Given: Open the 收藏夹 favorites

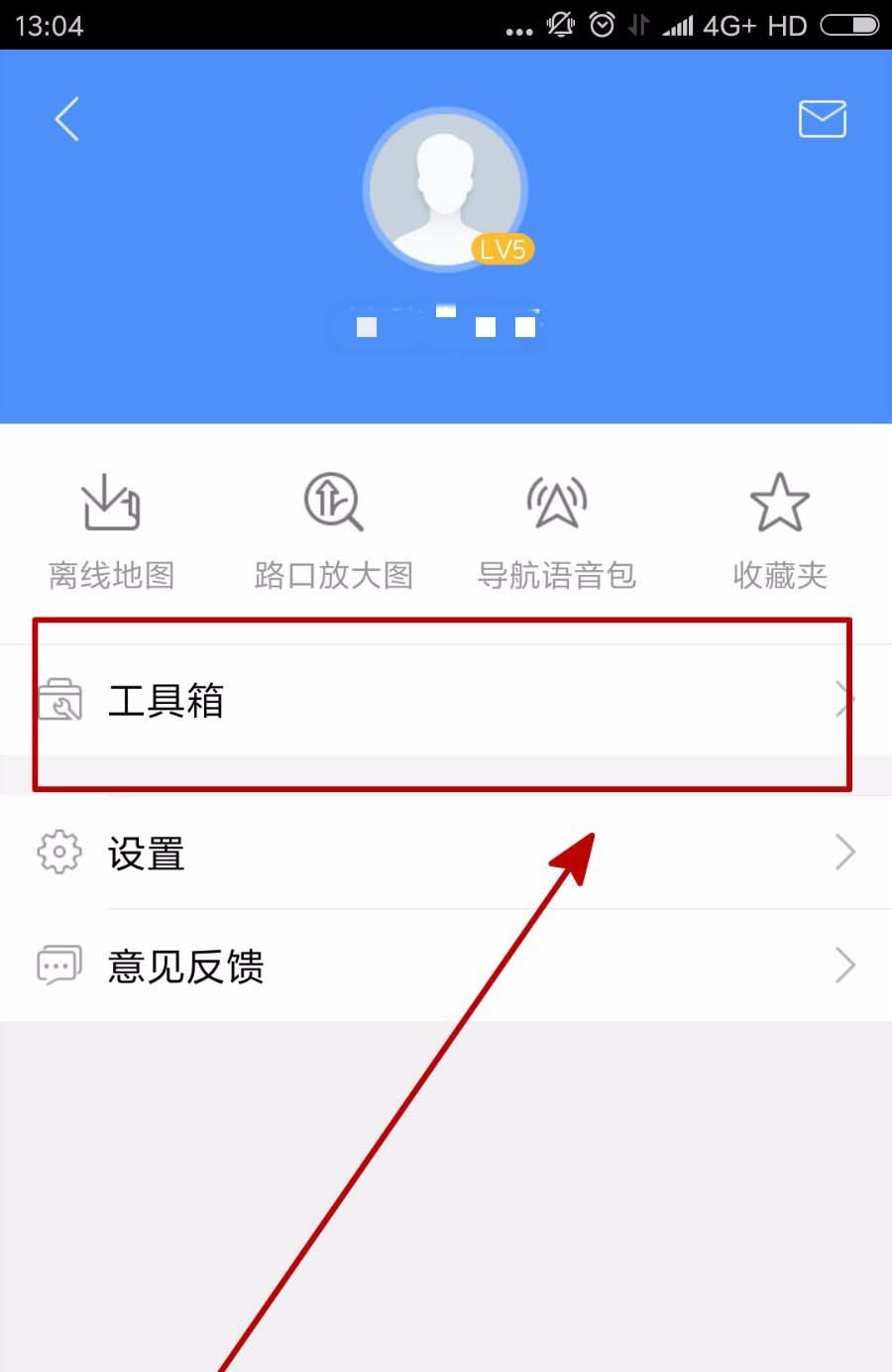Looking at the screenshot, I should tap(779, 531).
